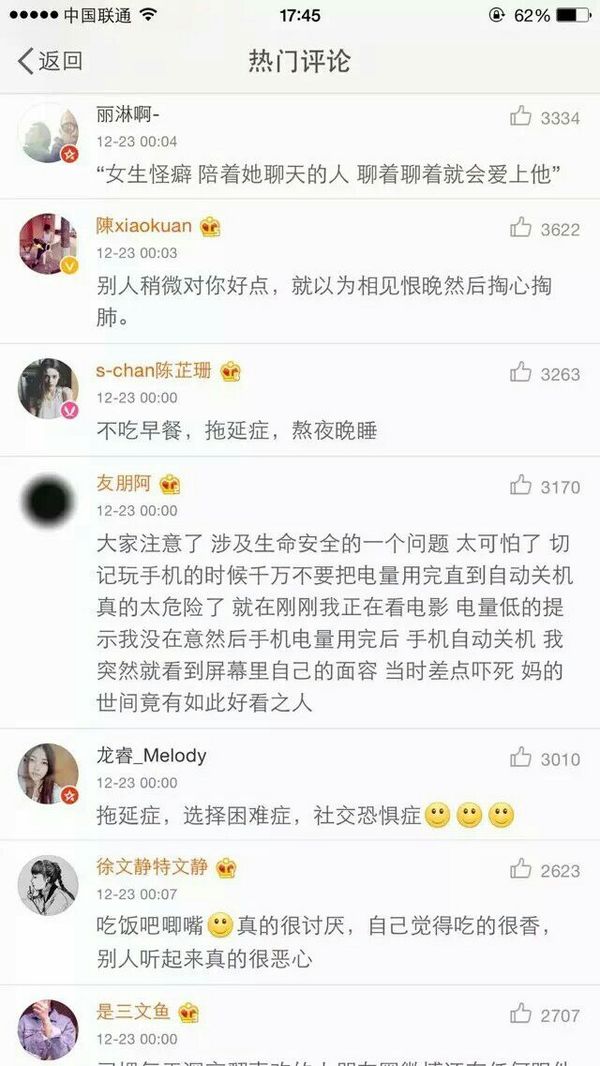Screen dimensions: 600x1066
Task: Open s-chan陈芷珊's profile avatar
Action: coord(48,388)
